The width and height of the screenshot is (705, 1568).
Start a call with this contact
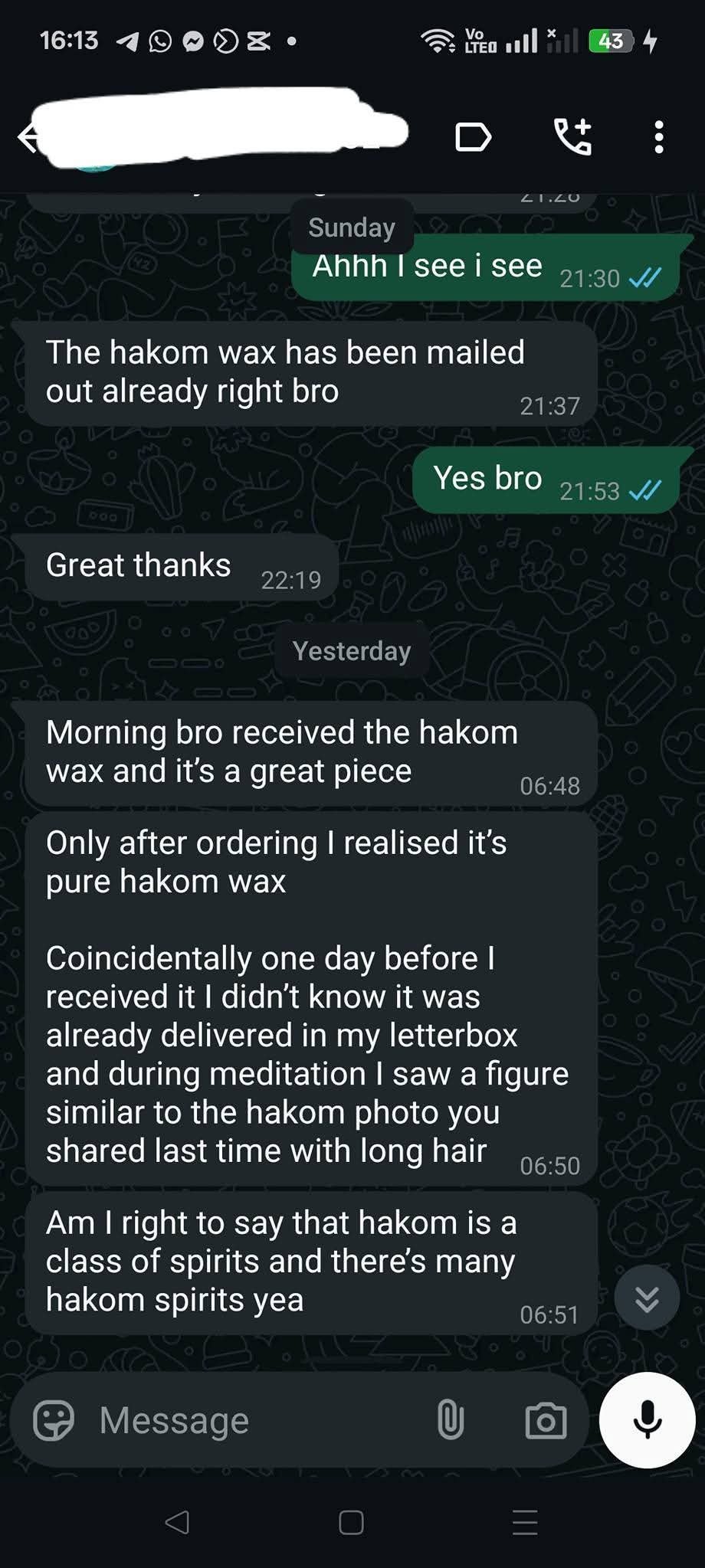tap(572, 138)
